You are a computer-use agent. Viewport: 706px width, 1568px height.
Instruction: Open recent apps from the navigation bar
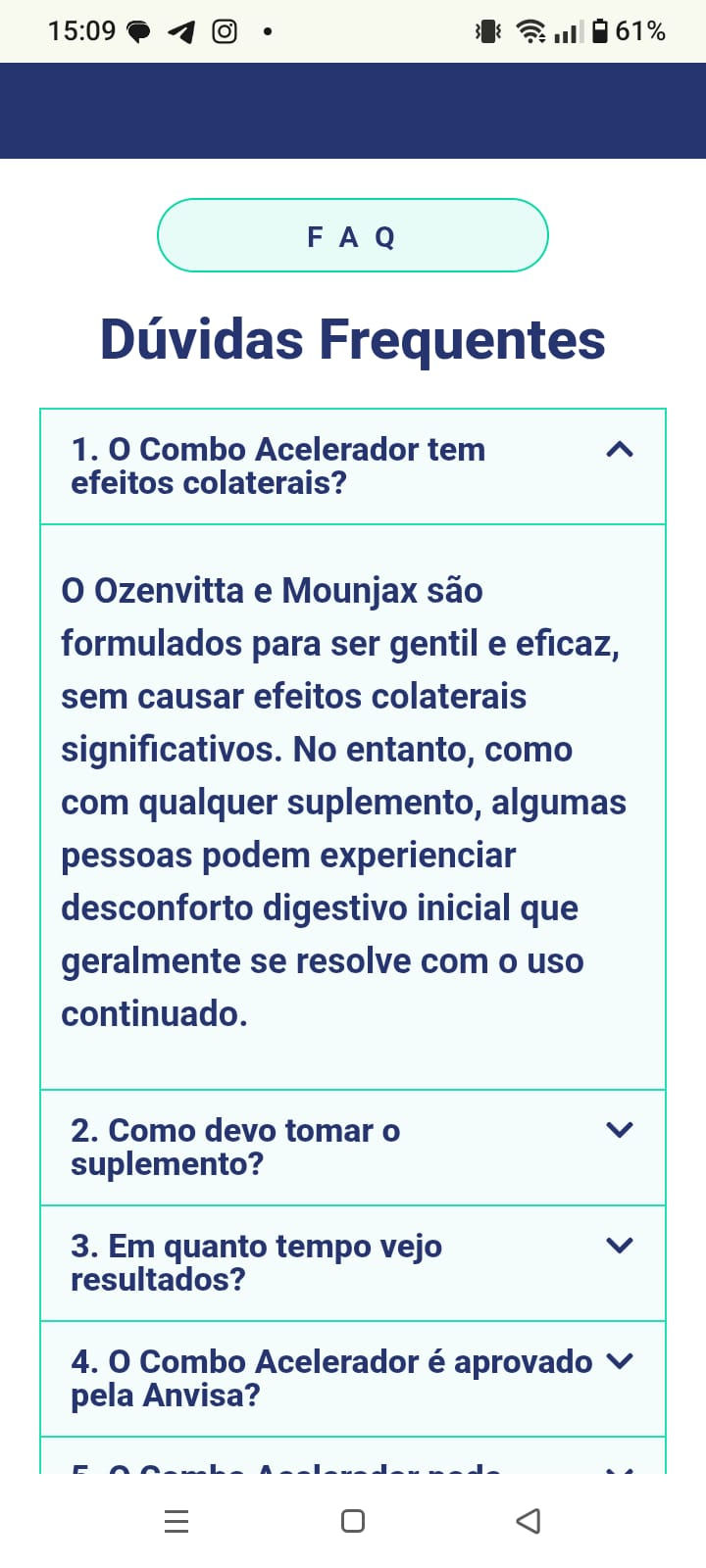[x=176, y=1521]
